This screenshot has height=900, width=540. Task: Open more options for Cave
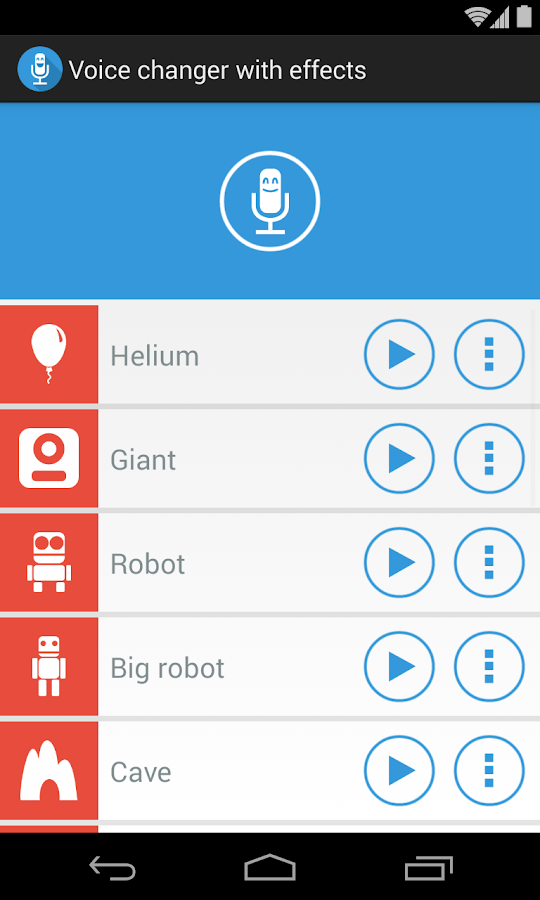pyautogui.click(x=490, y=771)
